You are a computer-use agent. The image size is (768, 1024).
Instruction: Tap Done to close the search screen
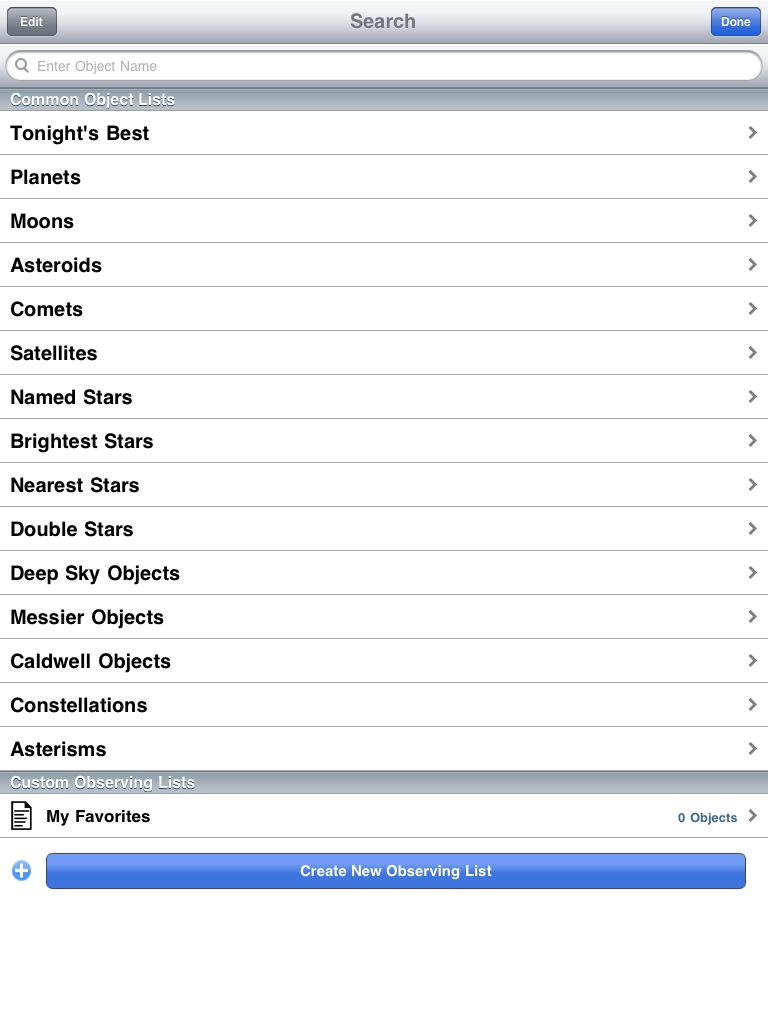735,21
